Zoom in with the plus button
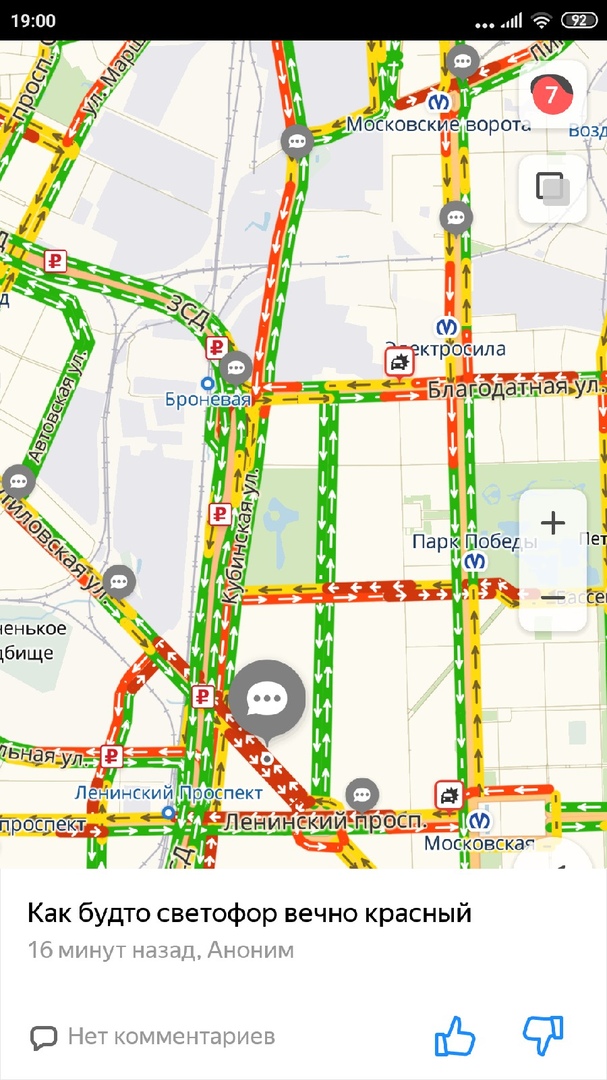This screenshot has width=607, height=1080. click(x=552, y=523)
